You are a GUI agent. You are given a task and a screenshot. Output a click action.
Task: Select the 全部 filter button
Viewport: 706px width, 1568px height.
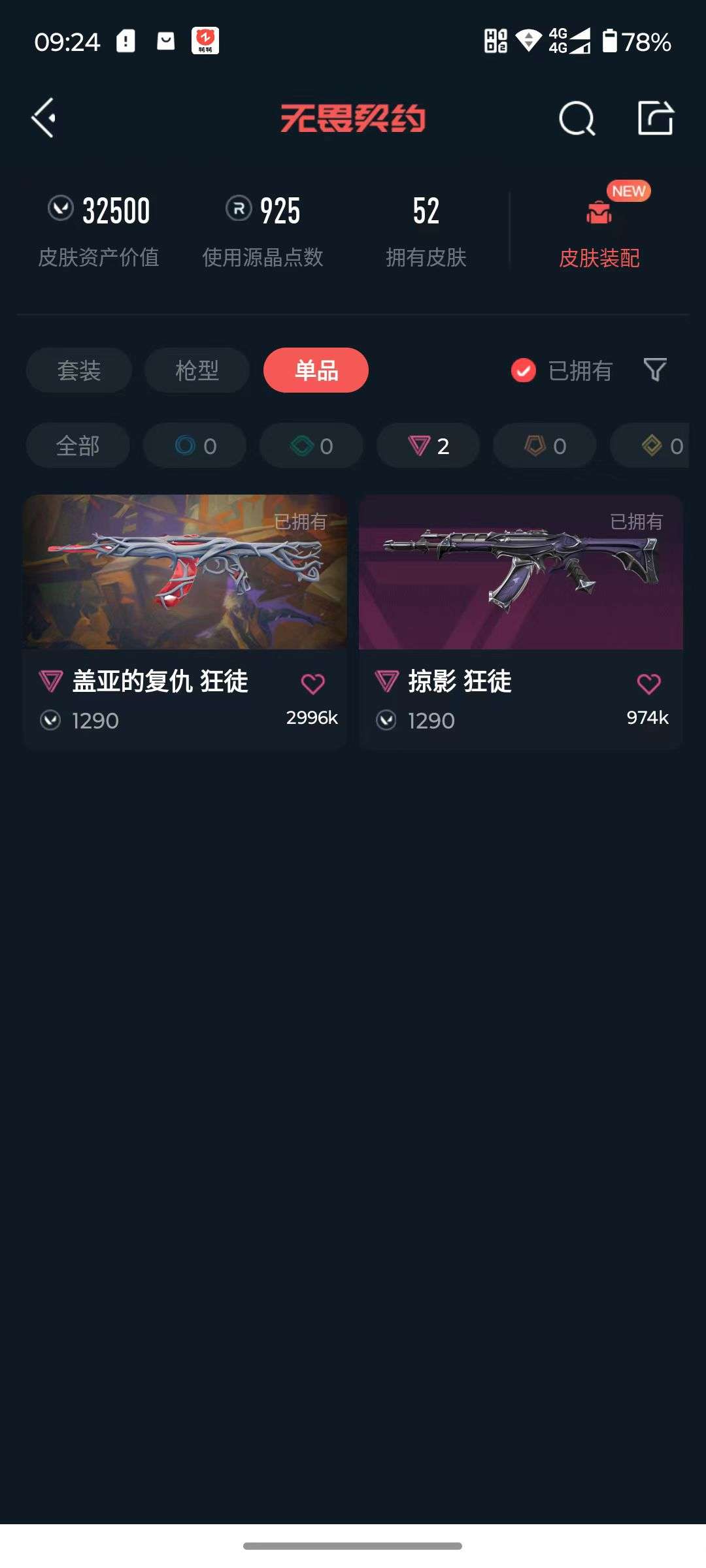78,446
